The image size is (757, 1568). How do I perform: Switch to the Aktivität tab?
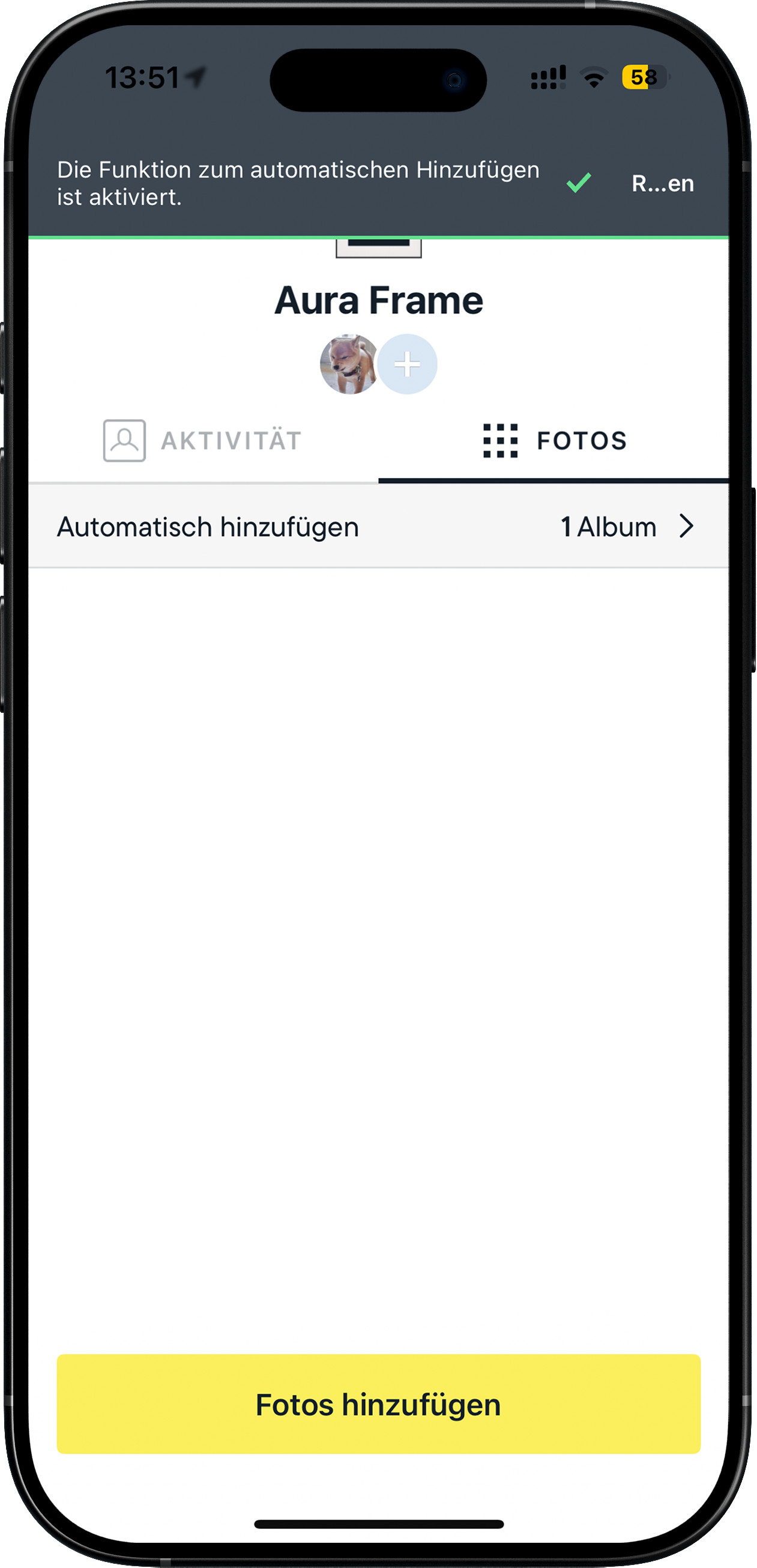coord(203,441)
